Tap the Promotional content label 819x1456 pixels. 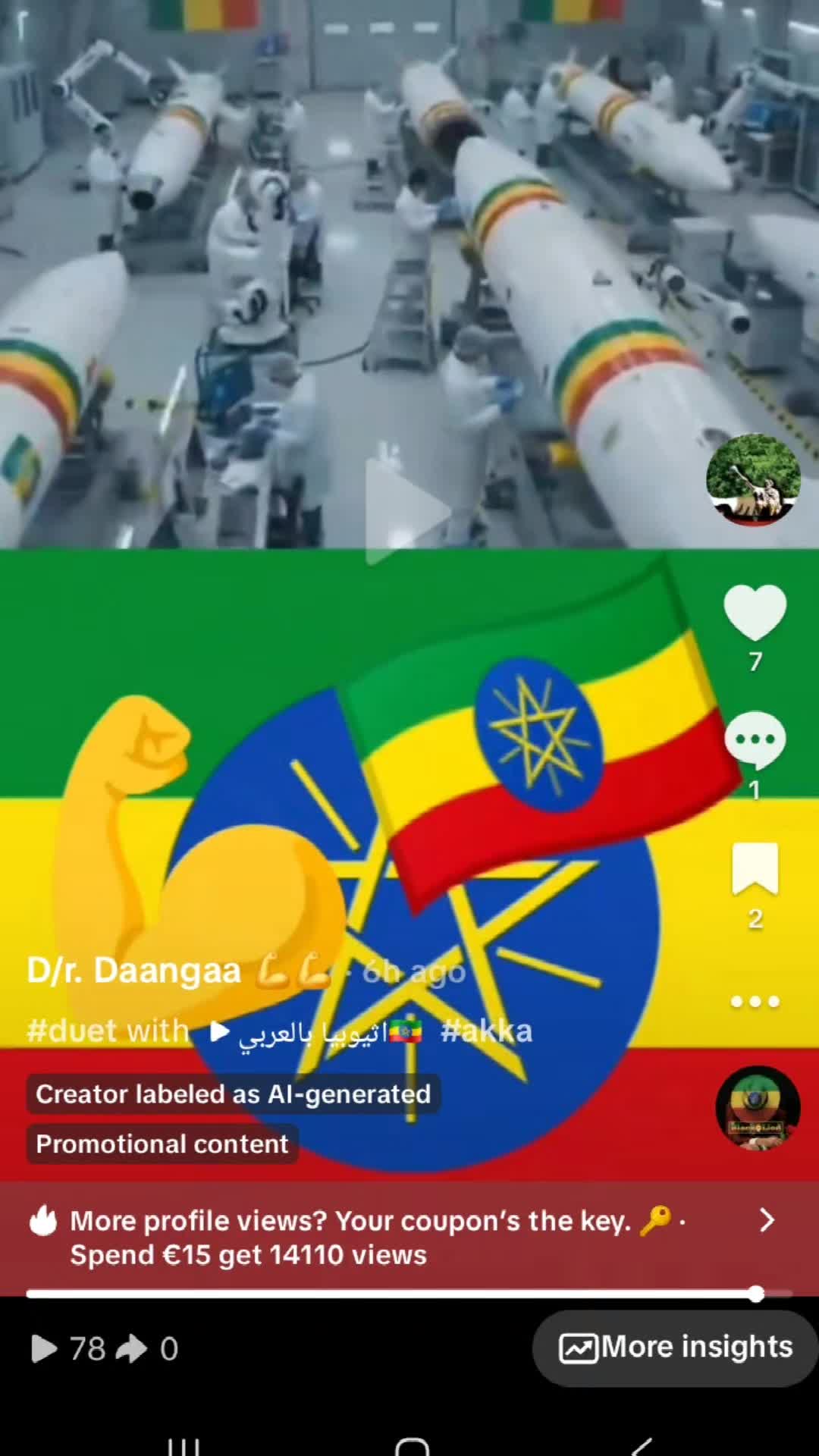(162, 1144)
